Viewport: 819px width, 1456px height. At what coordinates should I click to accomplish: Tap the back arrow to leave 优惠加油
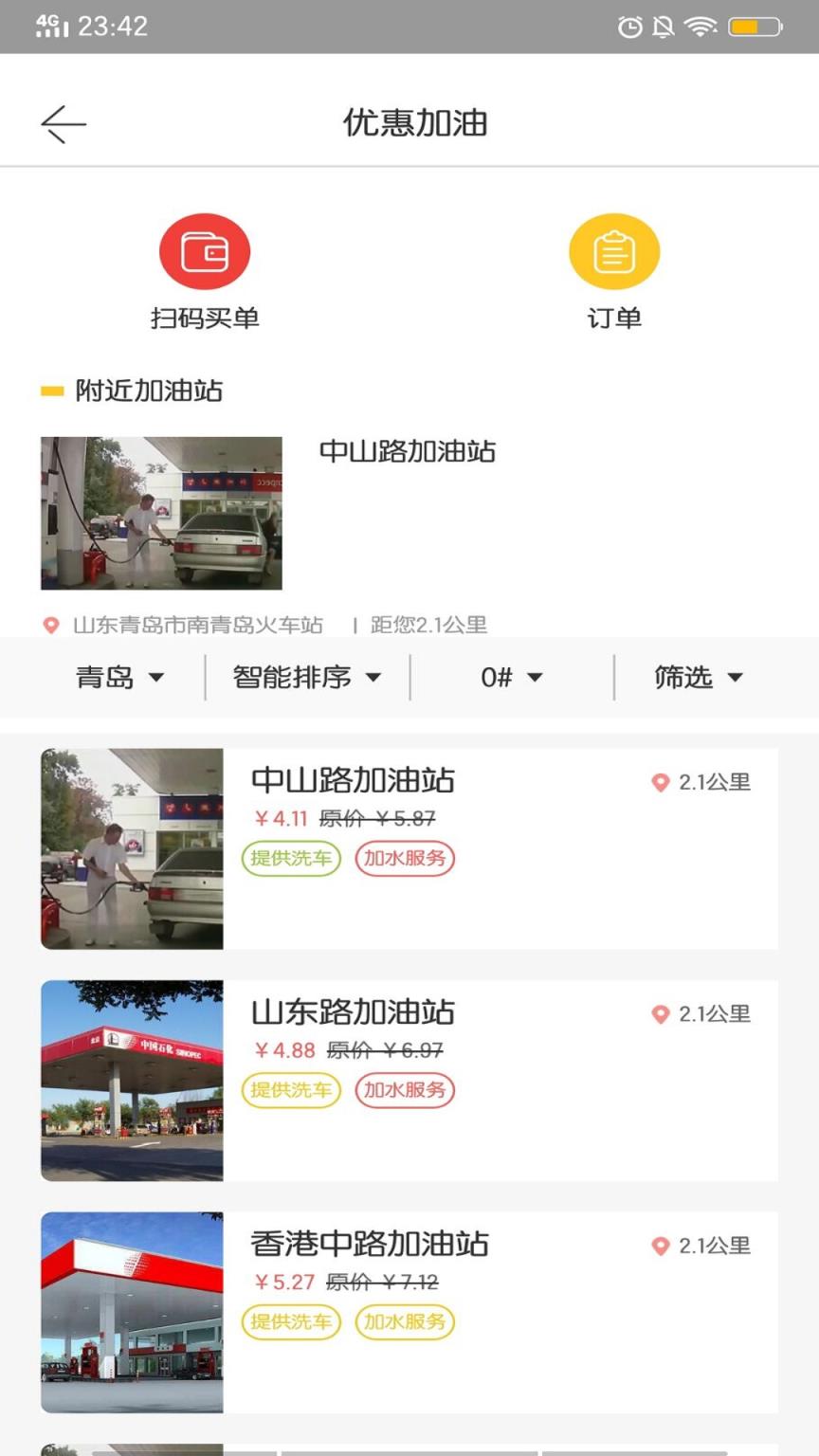(x=63, y=123)
